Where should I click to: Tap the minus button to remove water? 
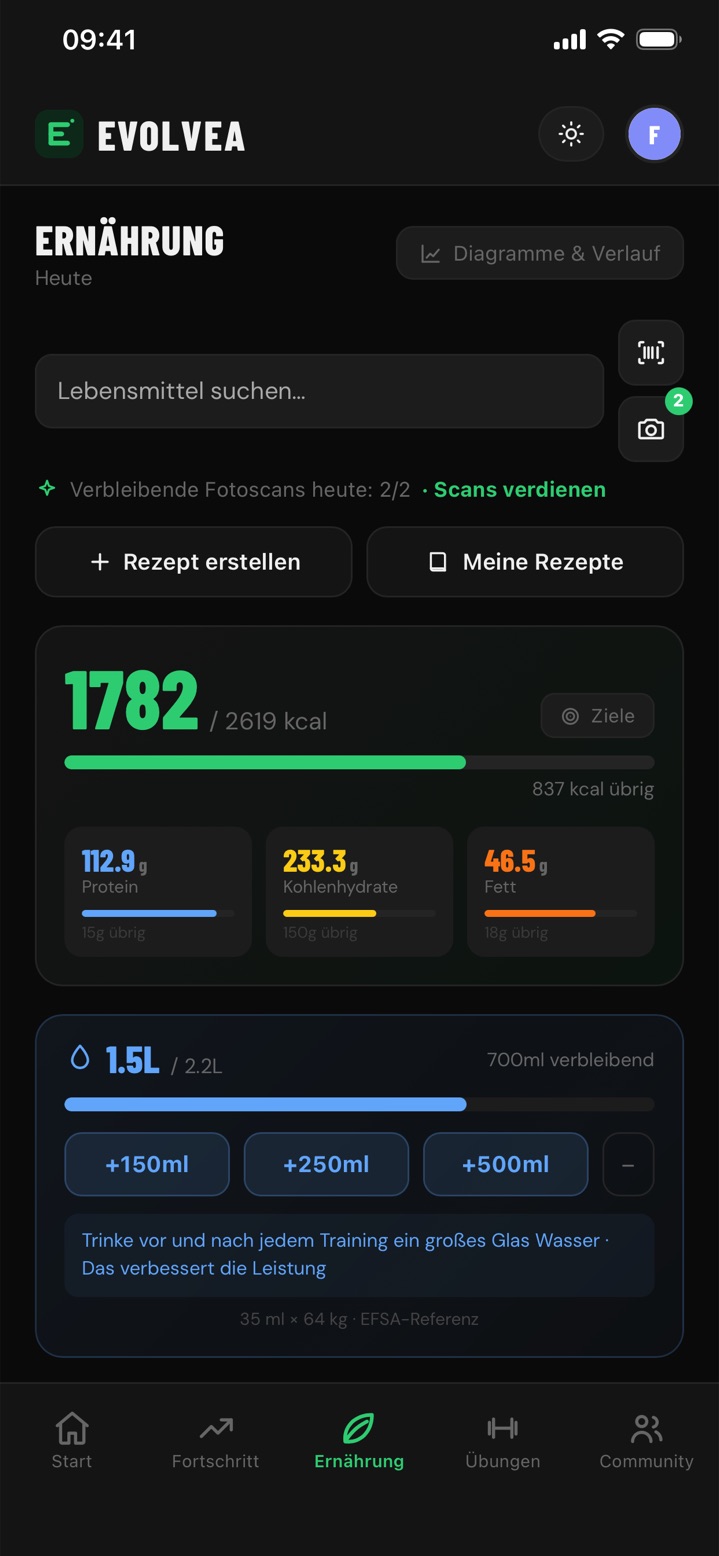[628, 1164]
